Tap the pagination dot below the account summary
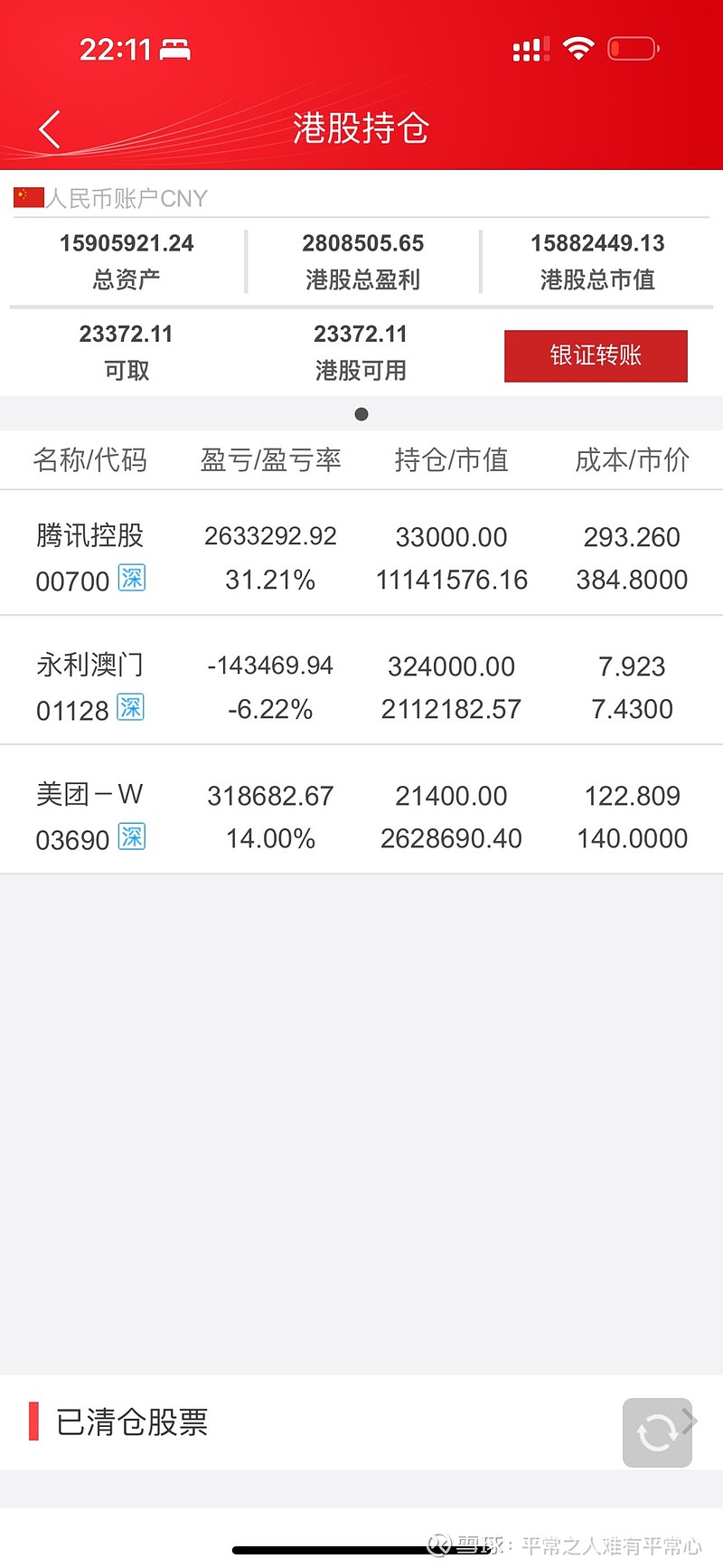This screenshot has width=723, height=1568. pos(361,414)
